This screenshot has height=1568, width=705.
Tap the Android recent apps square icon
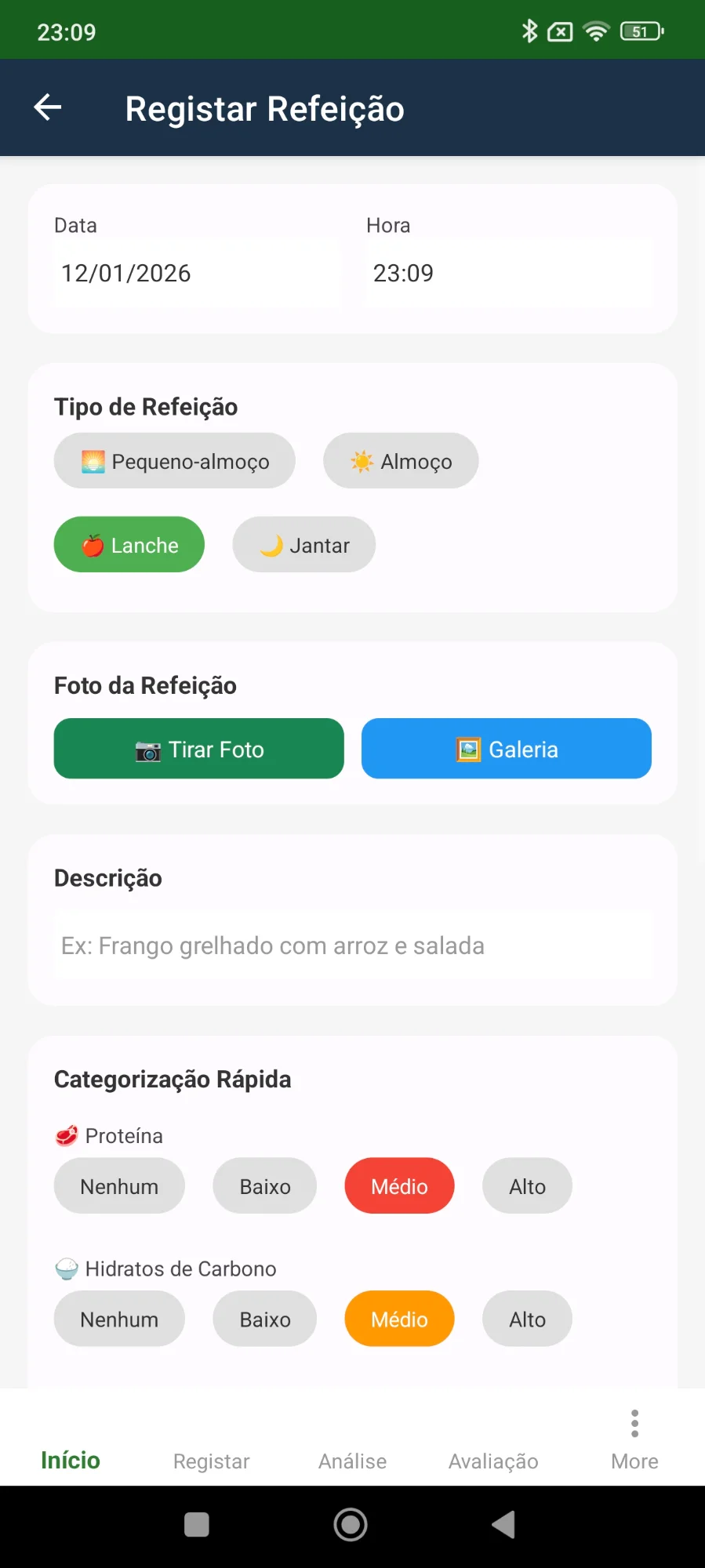[196, 1524]
